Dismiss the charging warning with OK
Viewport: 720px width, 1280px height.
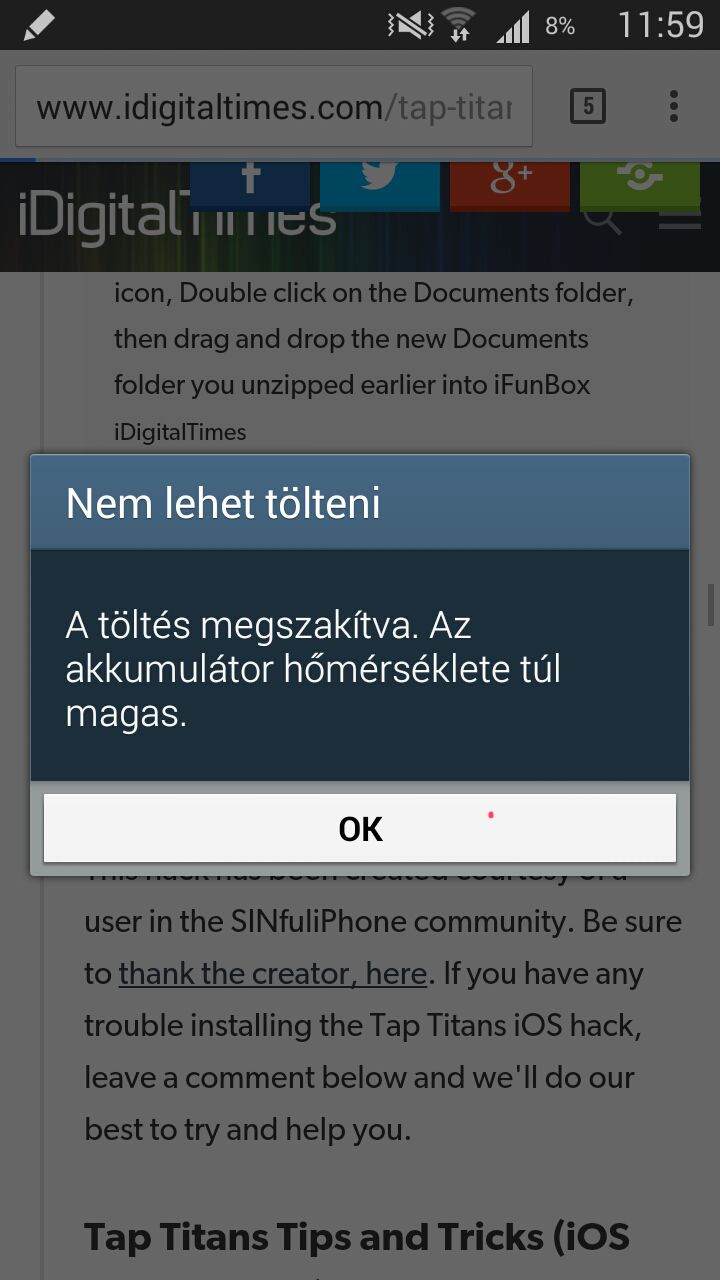[360, 828]
